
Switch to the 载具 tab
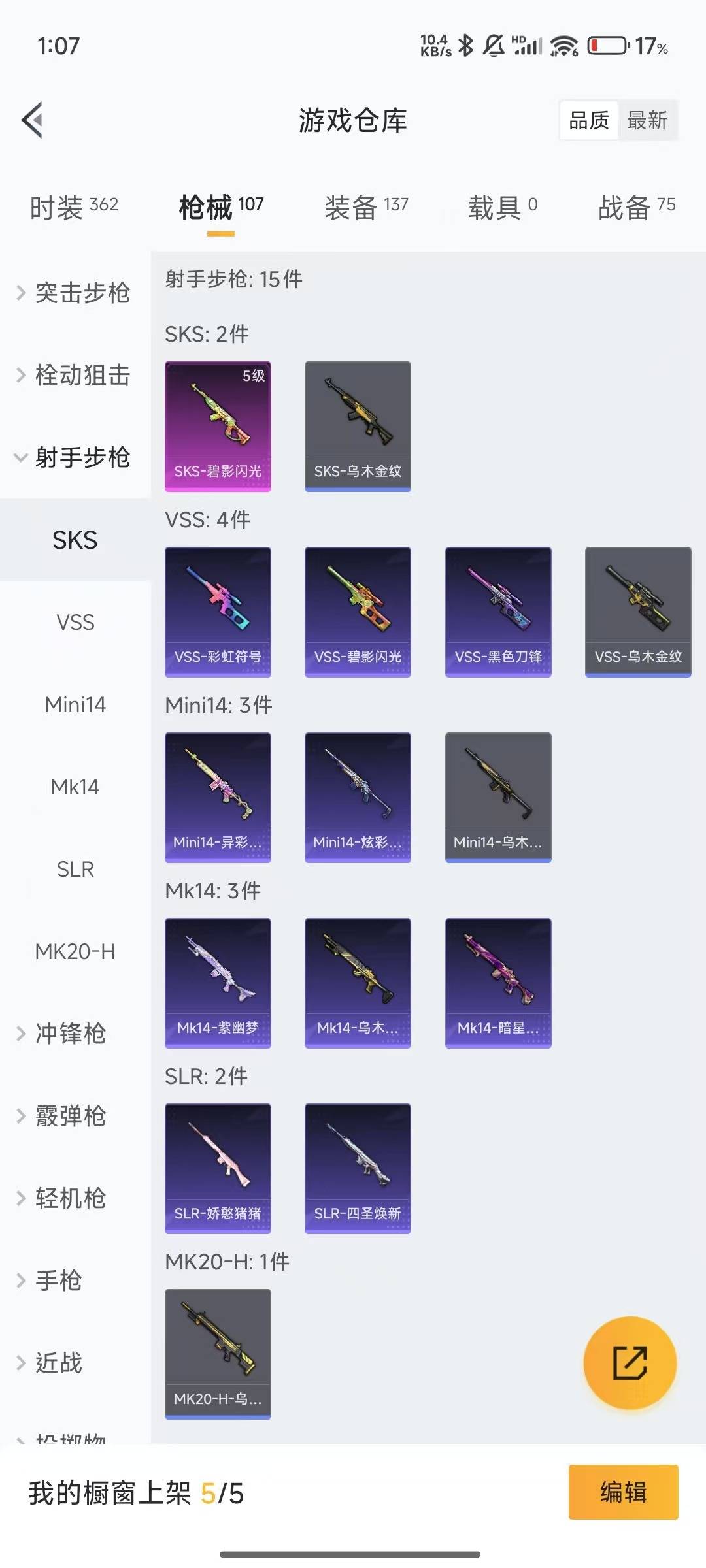pos(503,207)
